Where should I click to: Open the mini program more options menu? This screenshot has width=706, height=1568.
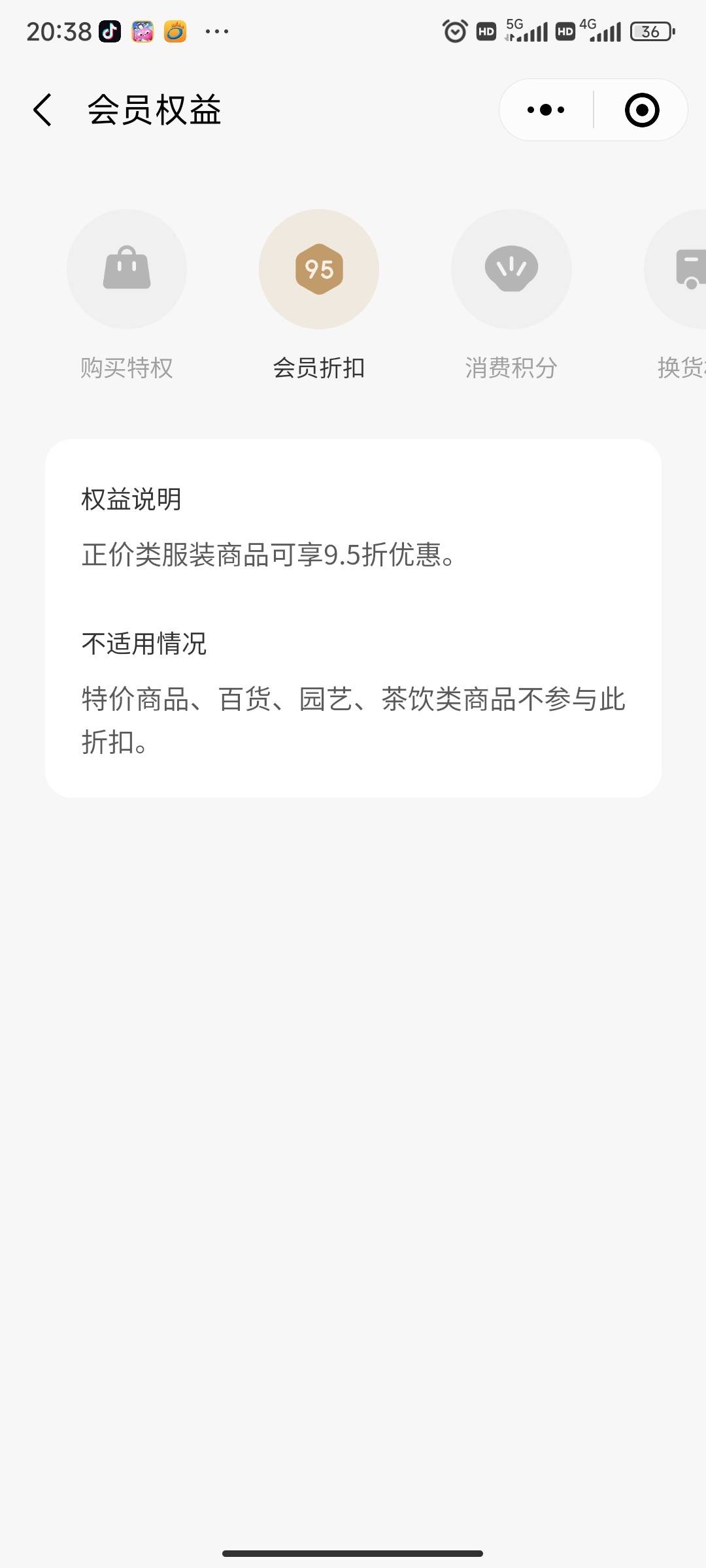click(546, 110)
